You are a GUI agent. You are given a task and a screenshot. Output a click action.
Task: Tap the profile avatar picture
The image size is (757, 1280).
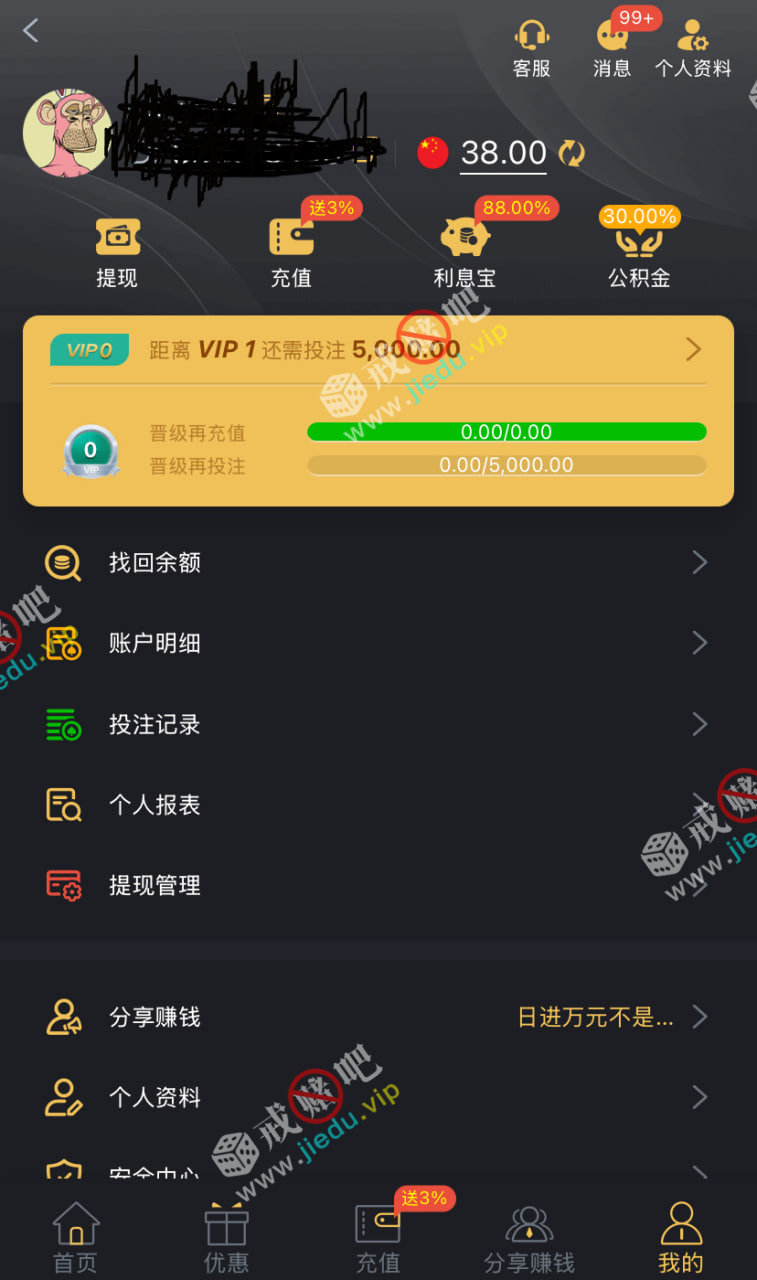[65, 133]
